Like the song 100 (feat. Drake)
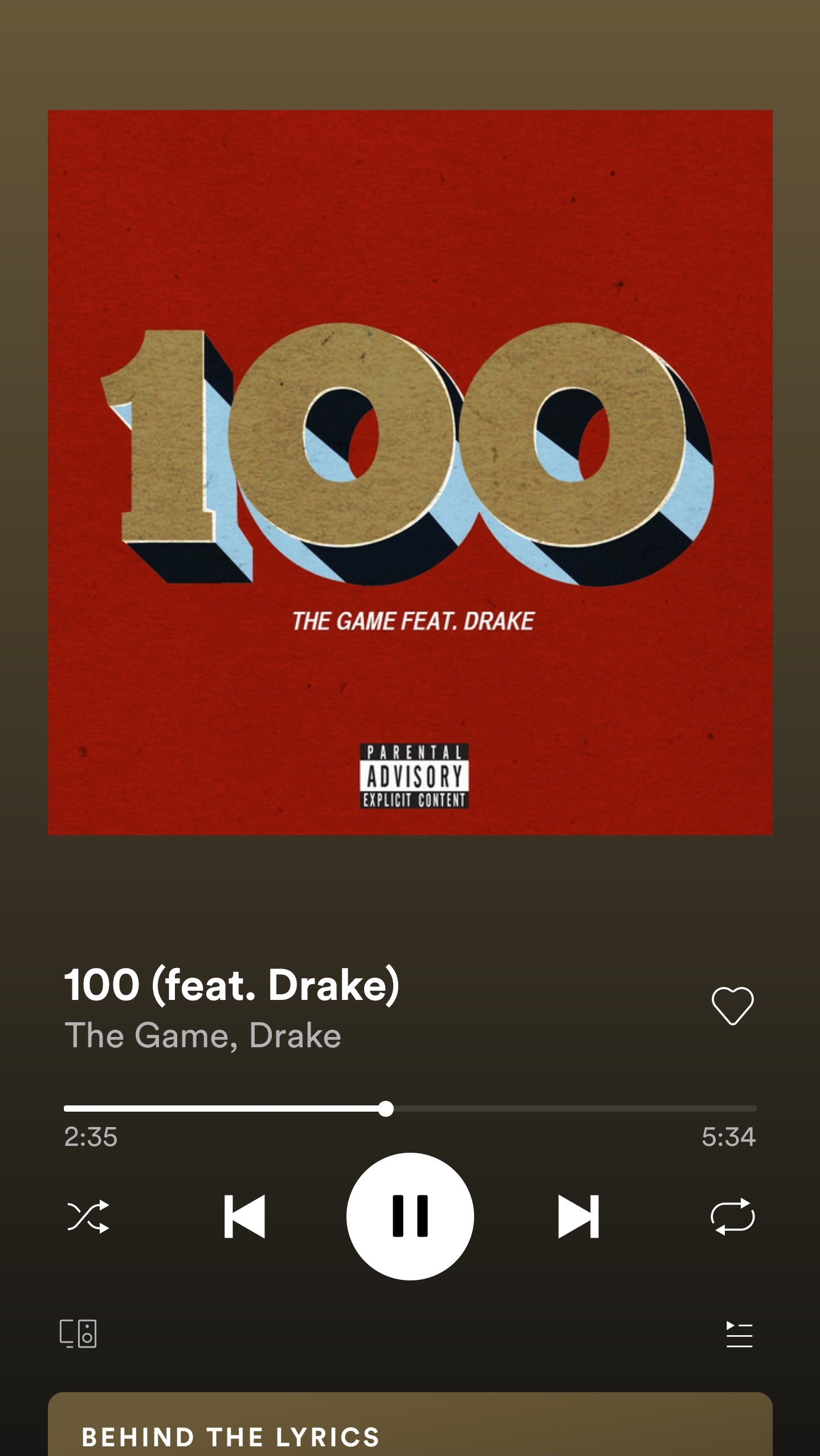The width and height of the screenshot is (820, 1456). pos(732,1006)
